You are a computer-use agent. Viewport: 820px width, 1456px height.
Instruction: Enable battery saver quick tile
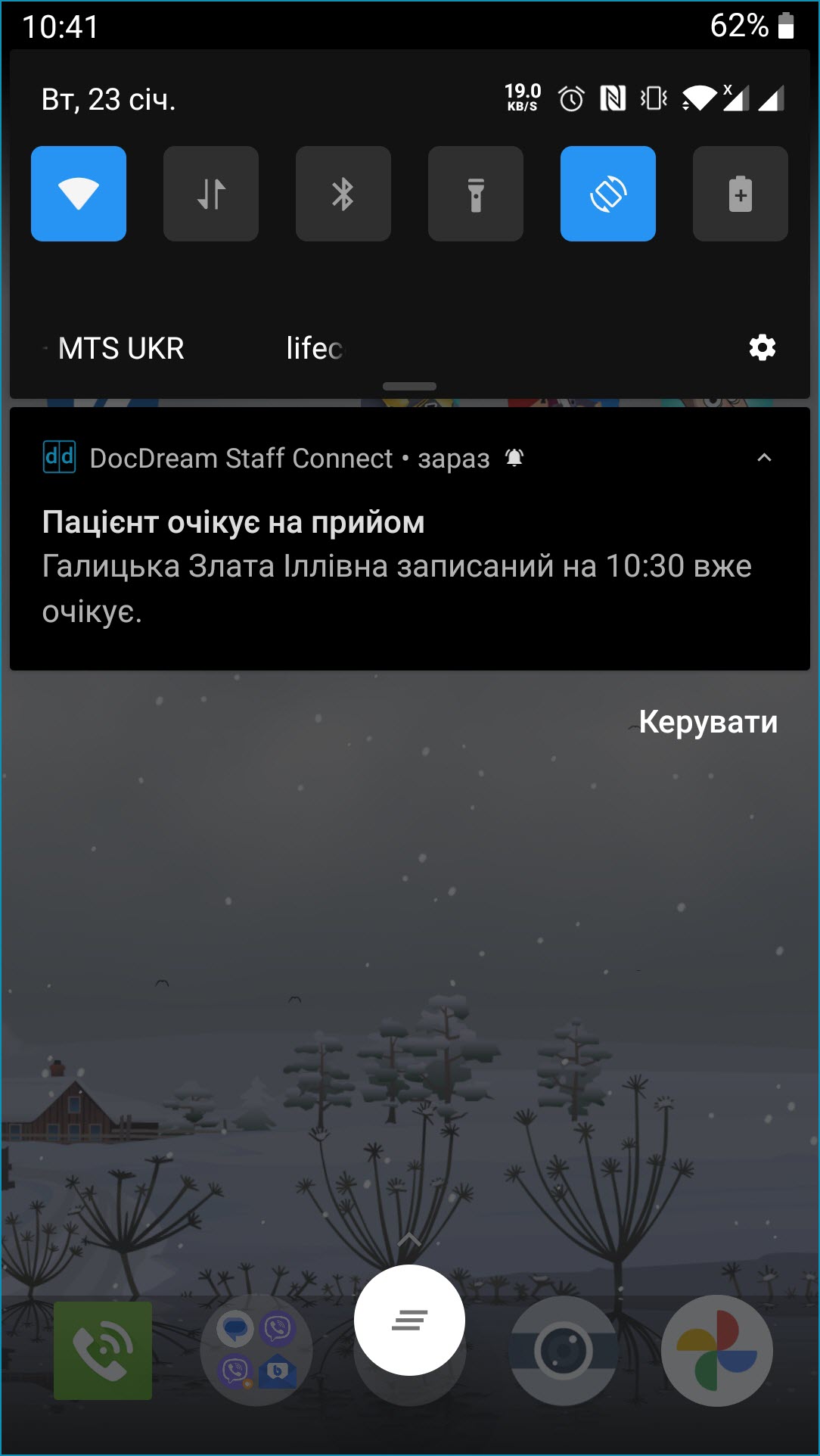(741, 194)
